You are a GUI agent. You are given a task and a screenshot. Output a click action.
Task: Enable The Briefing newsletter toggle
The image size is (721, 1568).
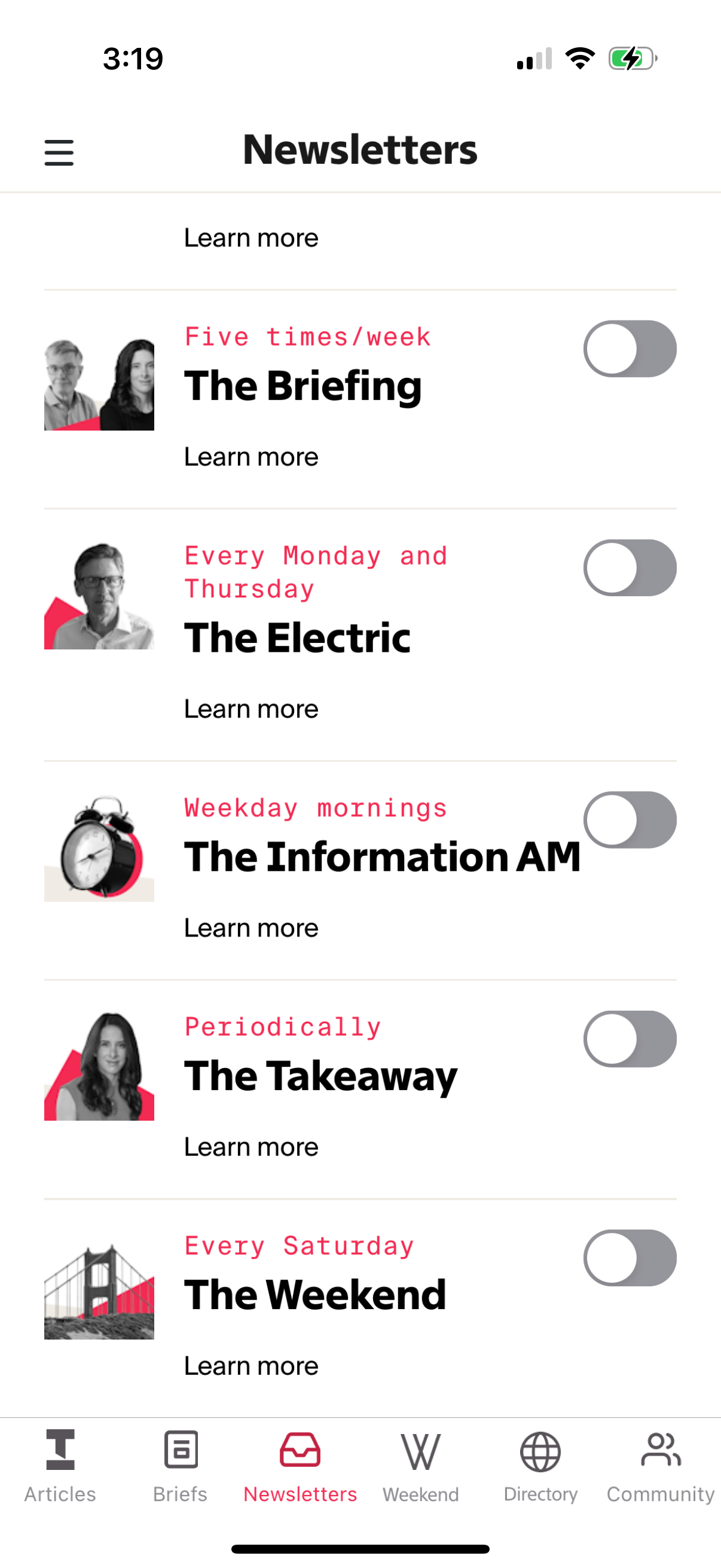(630, 348)
